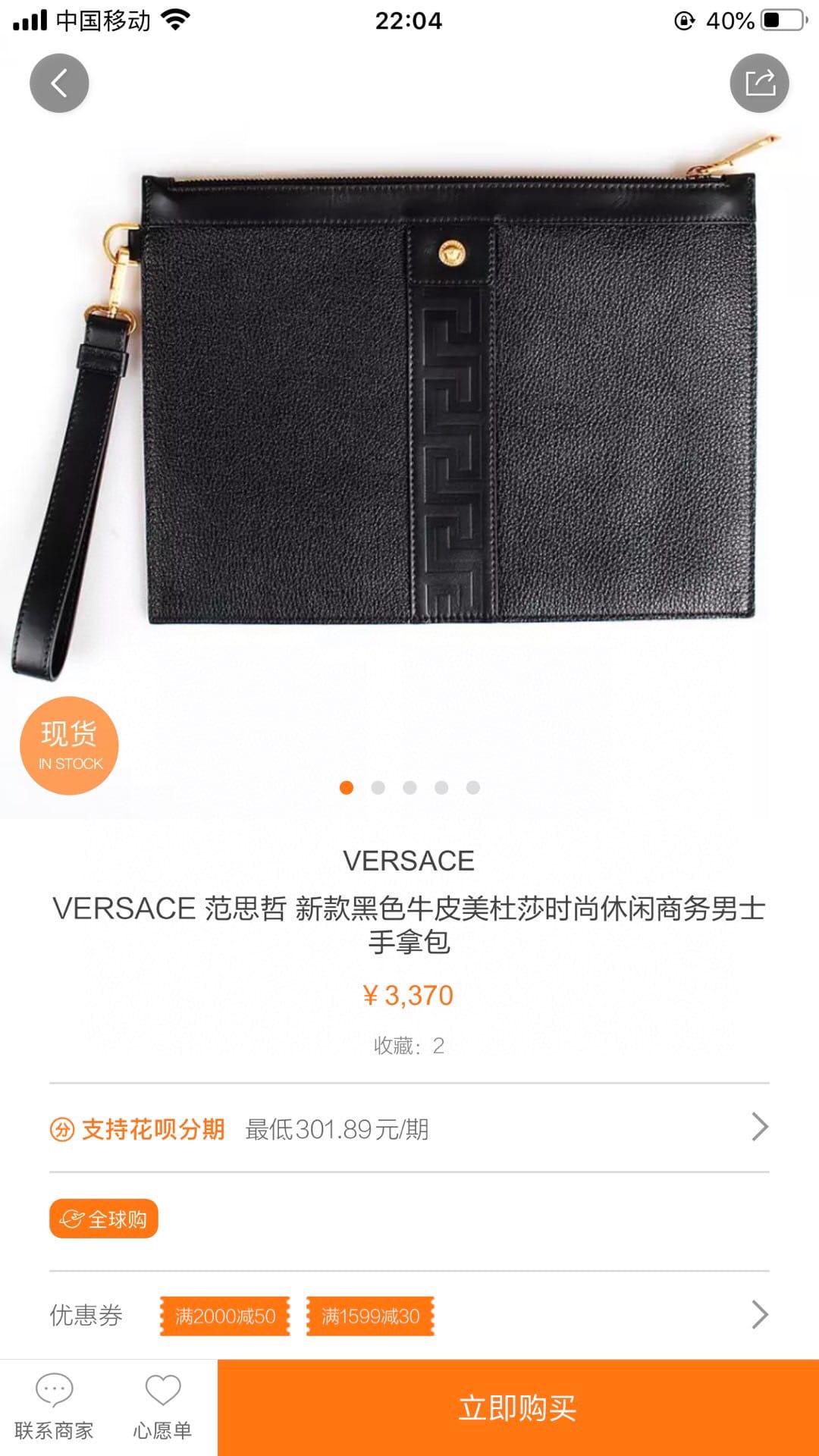This screenshot has height=1456, width=819.
Task: Tap the 全球购 tag
Action: [104, 1219]
